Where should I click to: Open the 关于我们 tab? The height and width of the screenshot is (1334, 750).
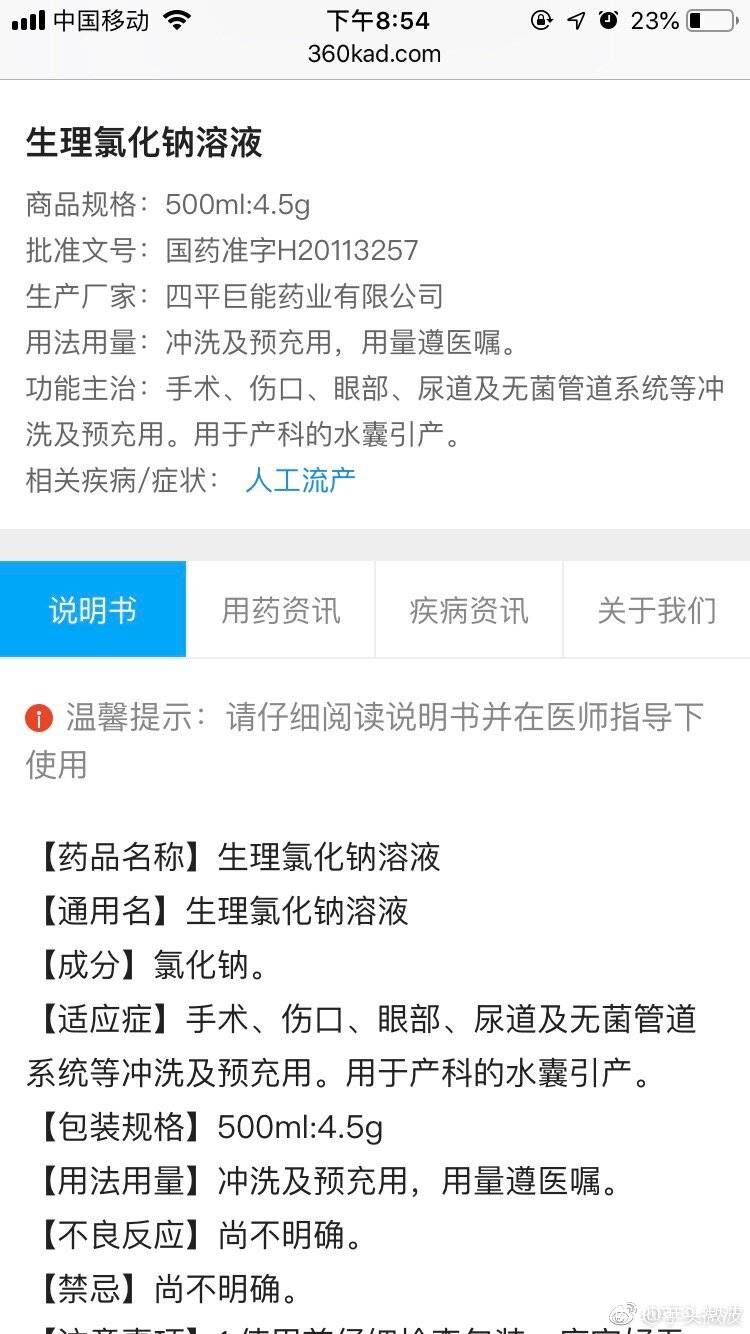click(657, 609)
